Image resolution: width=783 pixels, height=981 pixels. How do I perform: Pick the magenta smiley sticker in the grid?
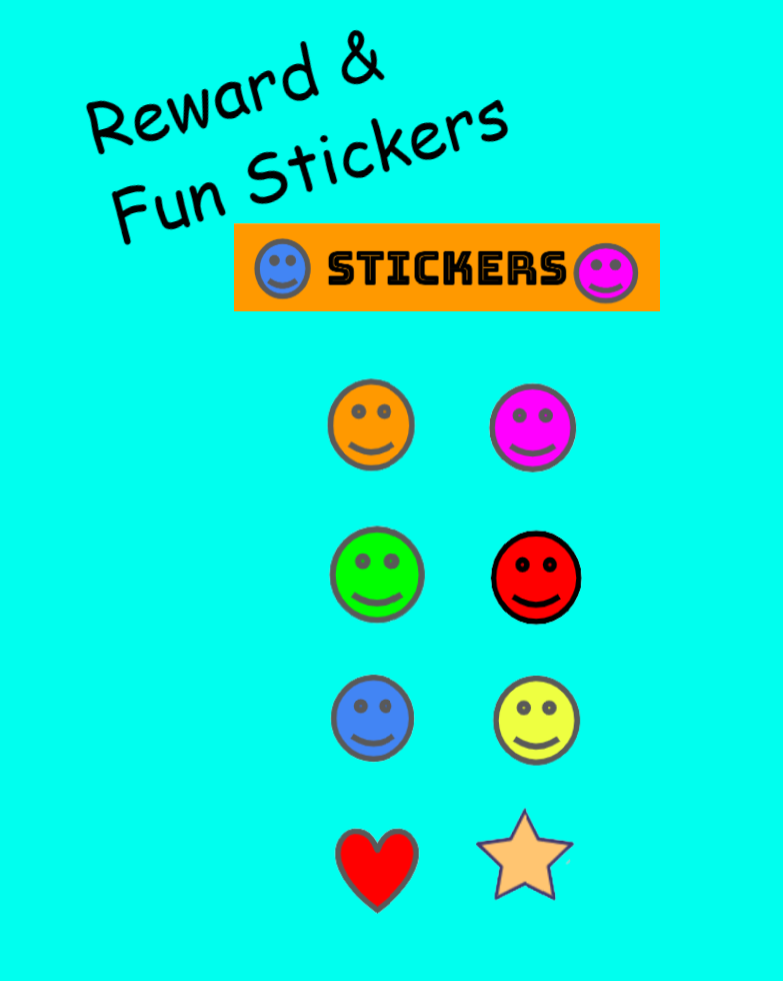[533, 427]
